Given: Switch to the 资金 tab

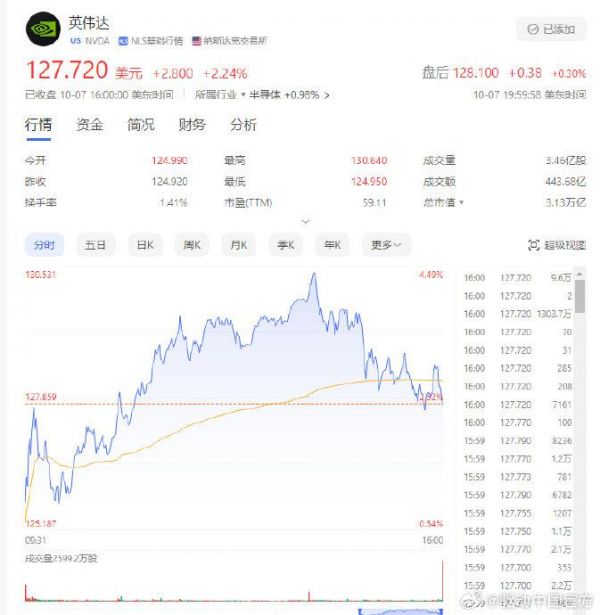Looking at the screenshot, I should click(89, 125).
